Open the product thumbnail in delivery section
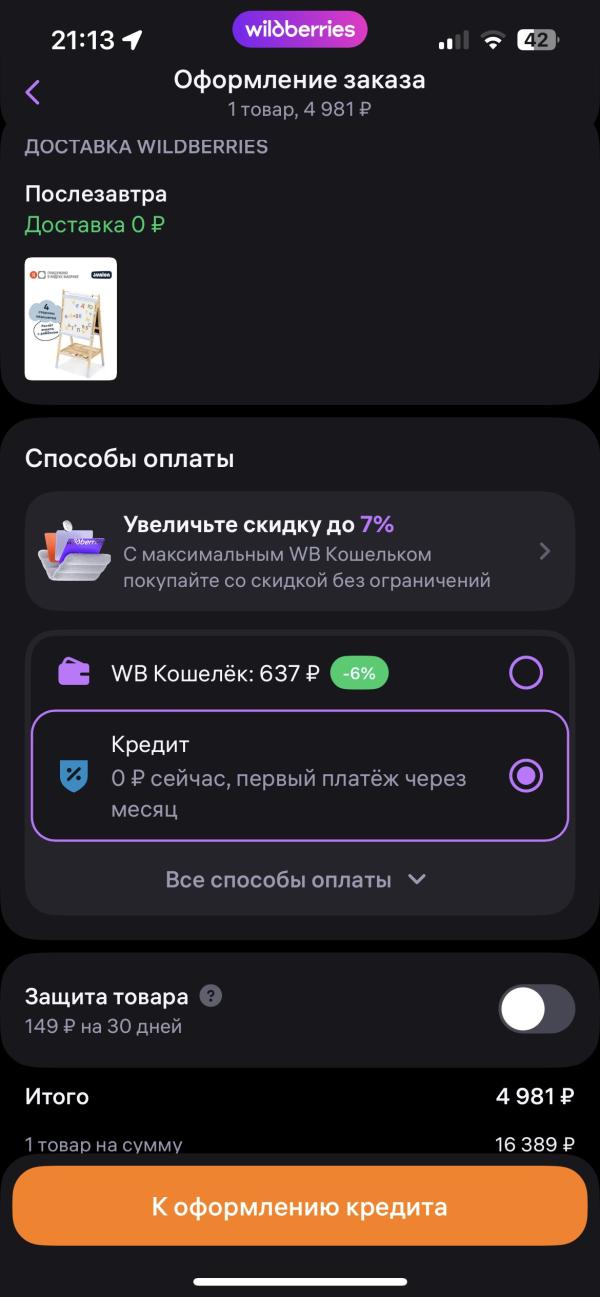Screen dimensions: 600x1297 point(71,319)
